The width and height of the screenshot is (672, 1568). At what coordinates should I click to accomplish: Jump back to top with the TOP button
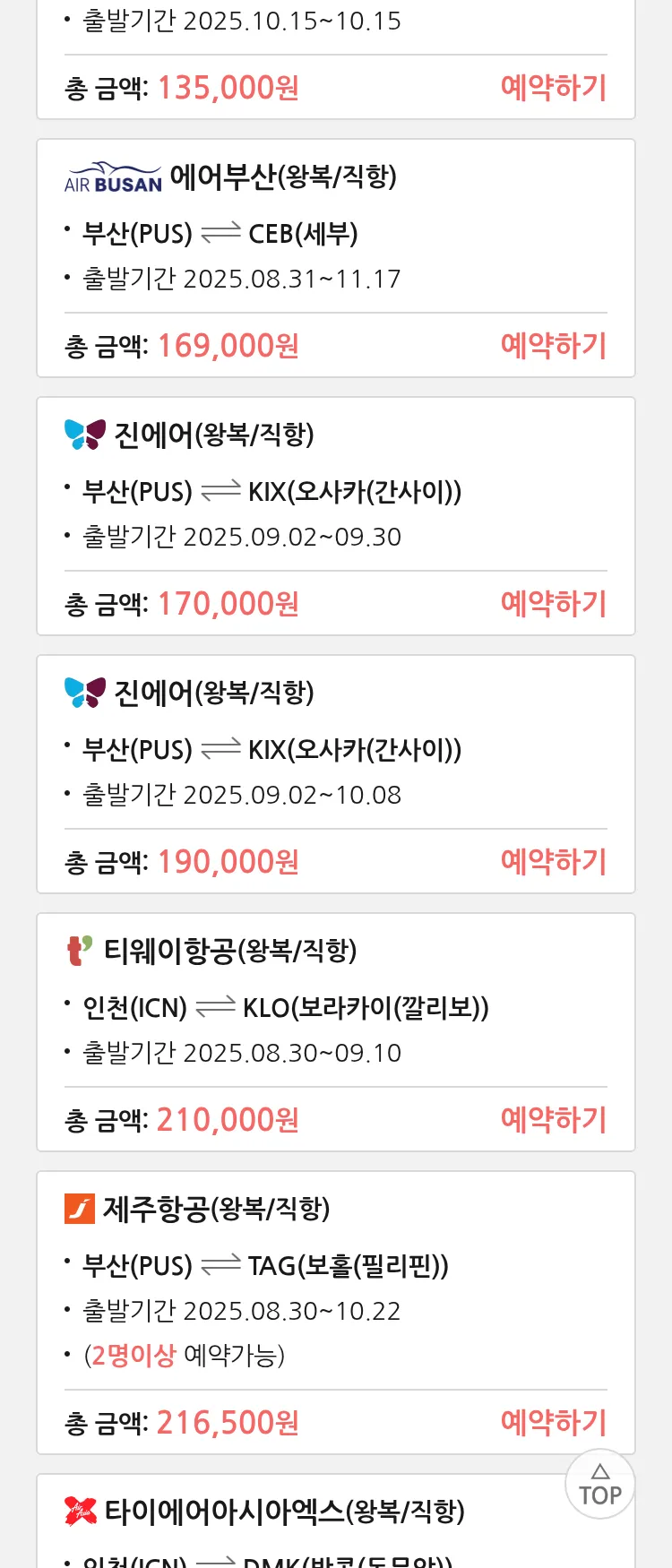600,1485
